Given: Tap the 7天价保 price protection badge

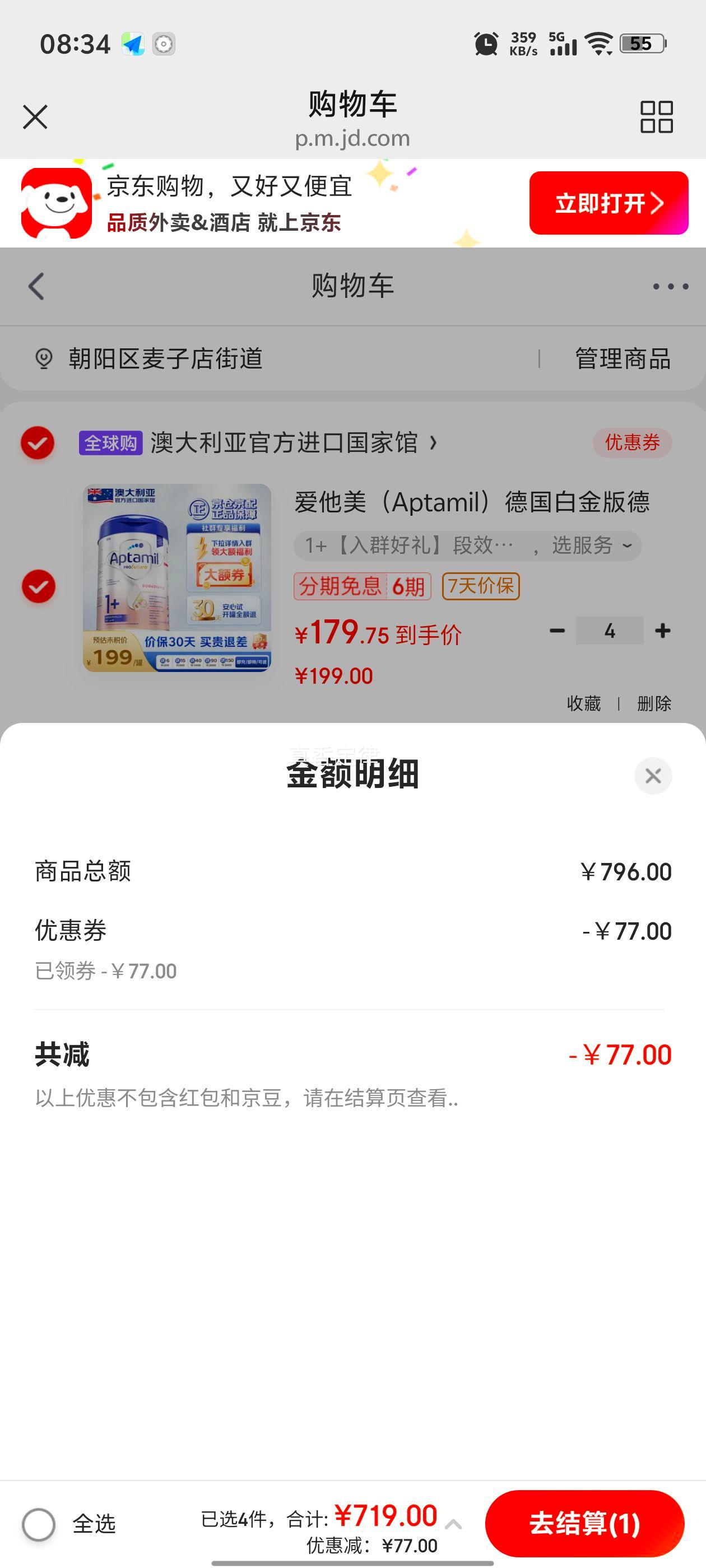Looking at the screenshot, I should (481, 586).
